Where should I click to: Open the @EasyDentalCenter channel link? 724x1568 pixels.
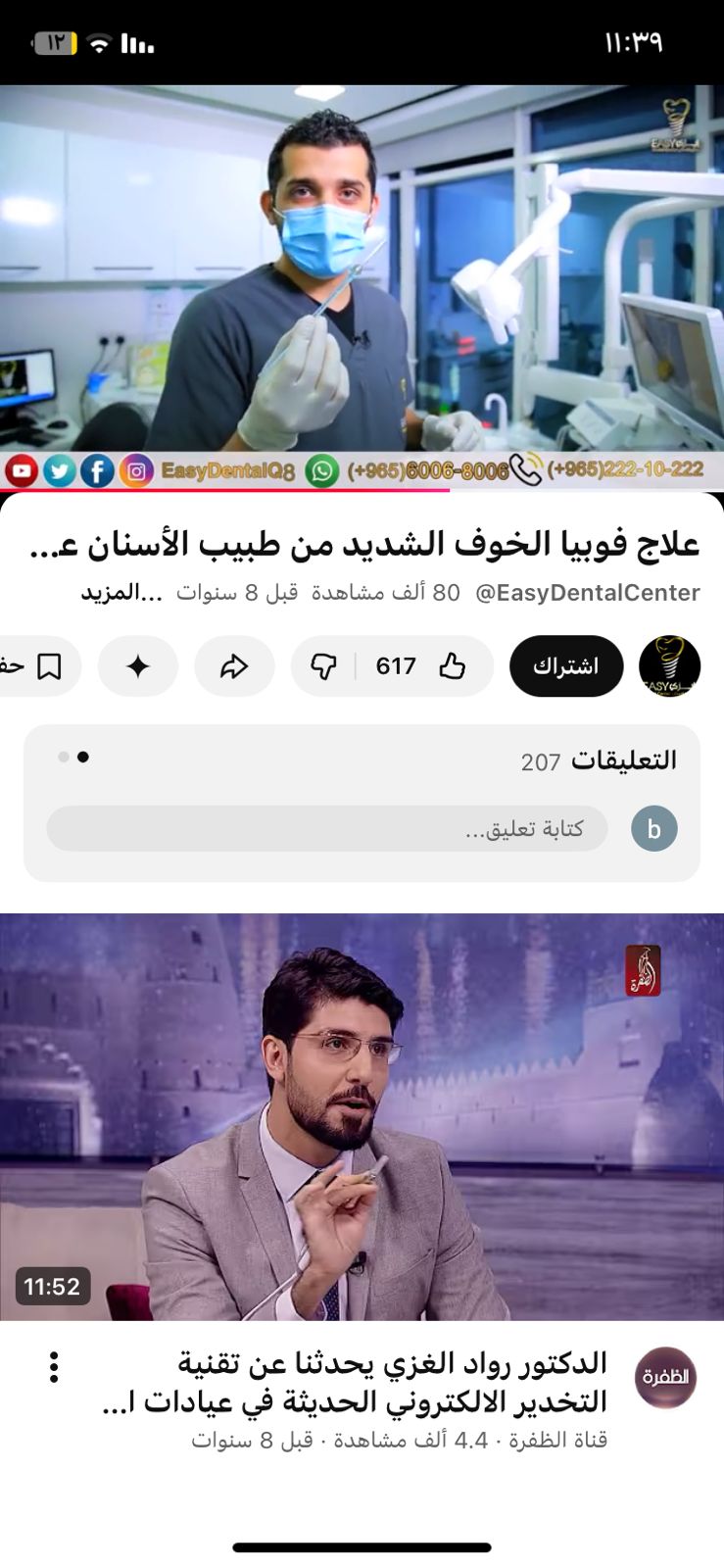[x=587, y=593]
